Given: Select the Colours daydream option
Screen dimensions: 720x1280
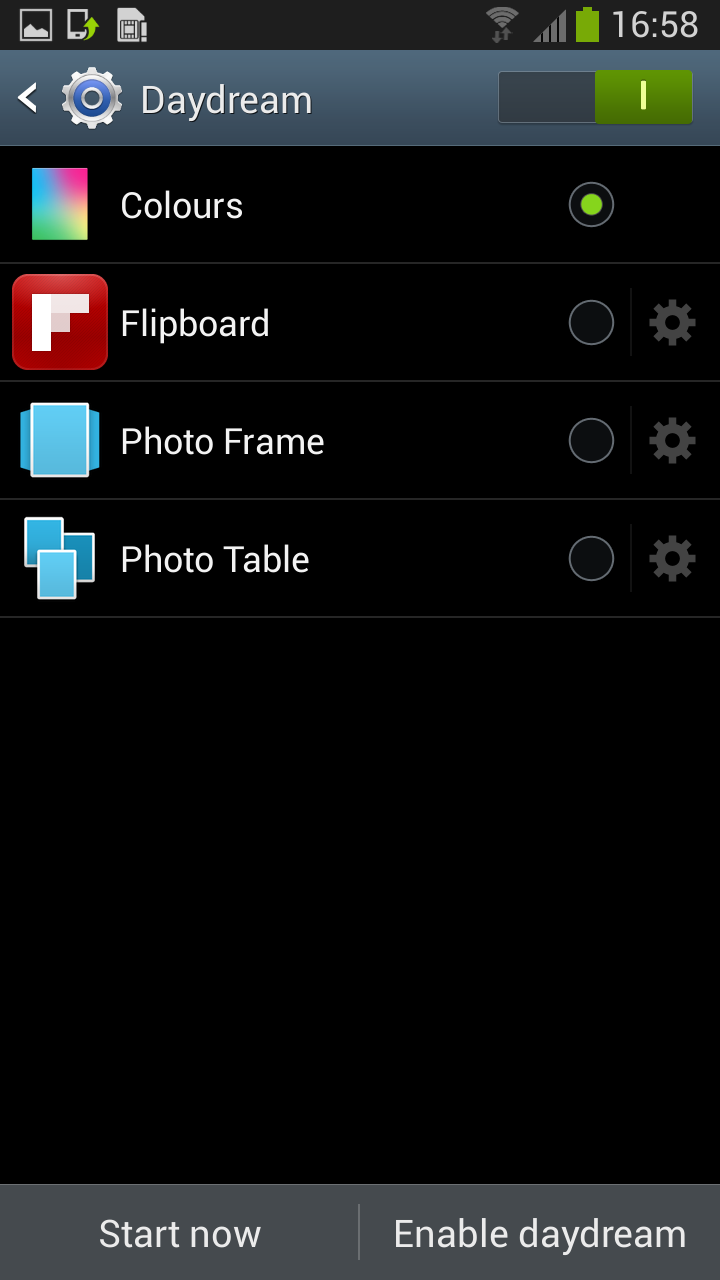Looking at the screenshot, I should (x=591, y=205).
